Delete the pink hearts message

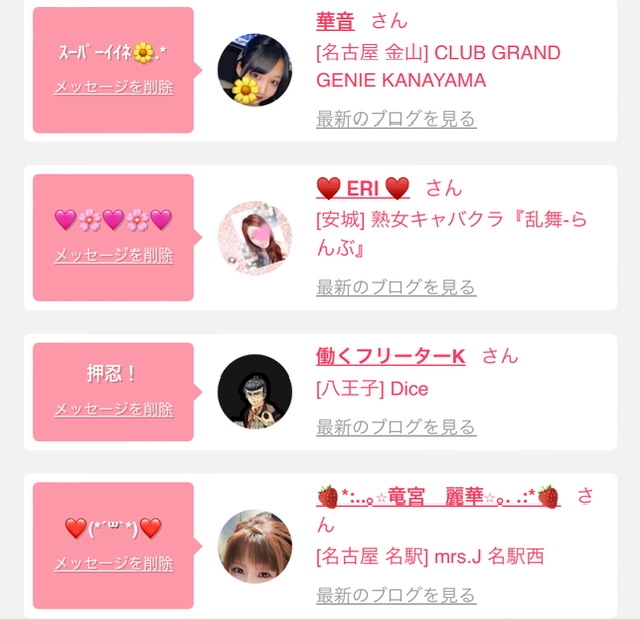pyautogui.click(x=113, y=255)
